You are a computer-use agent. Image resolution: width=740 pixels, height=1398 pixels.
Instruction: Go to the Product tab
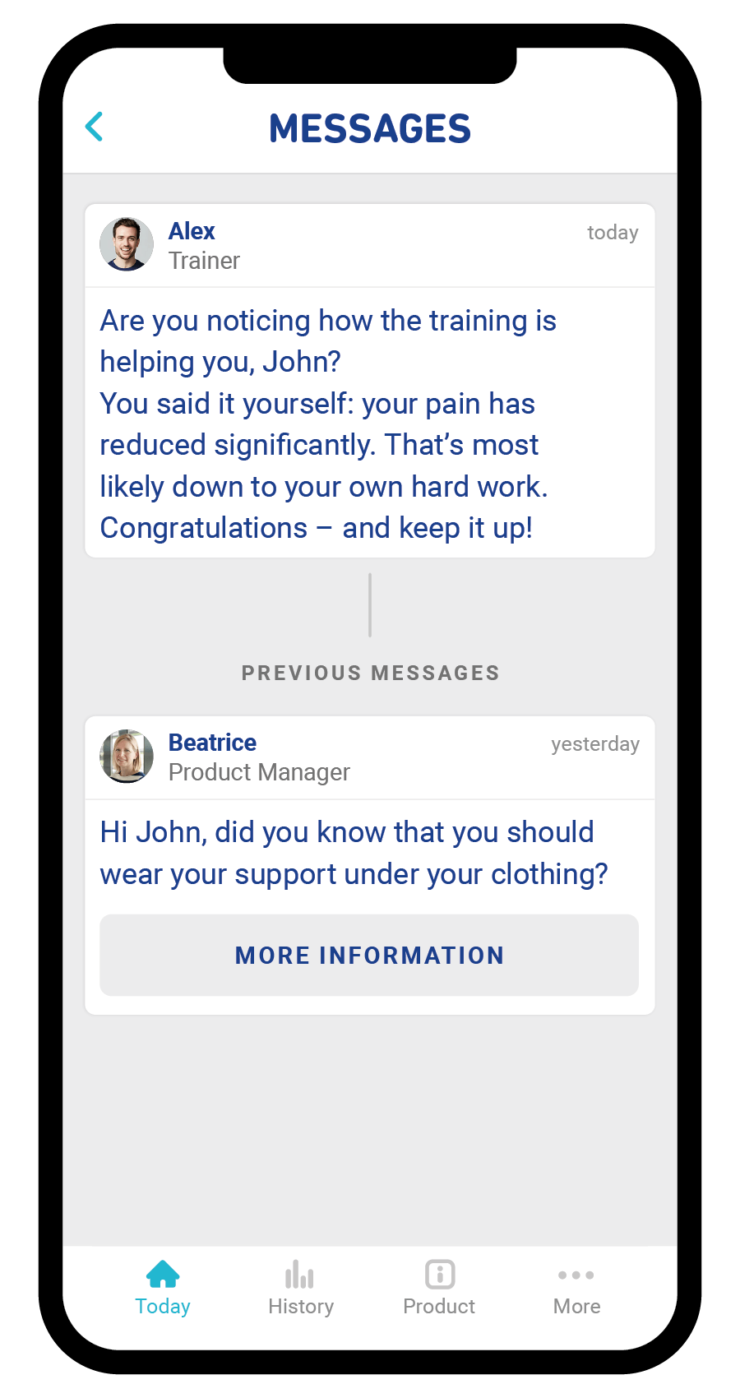coord(439,1288)
